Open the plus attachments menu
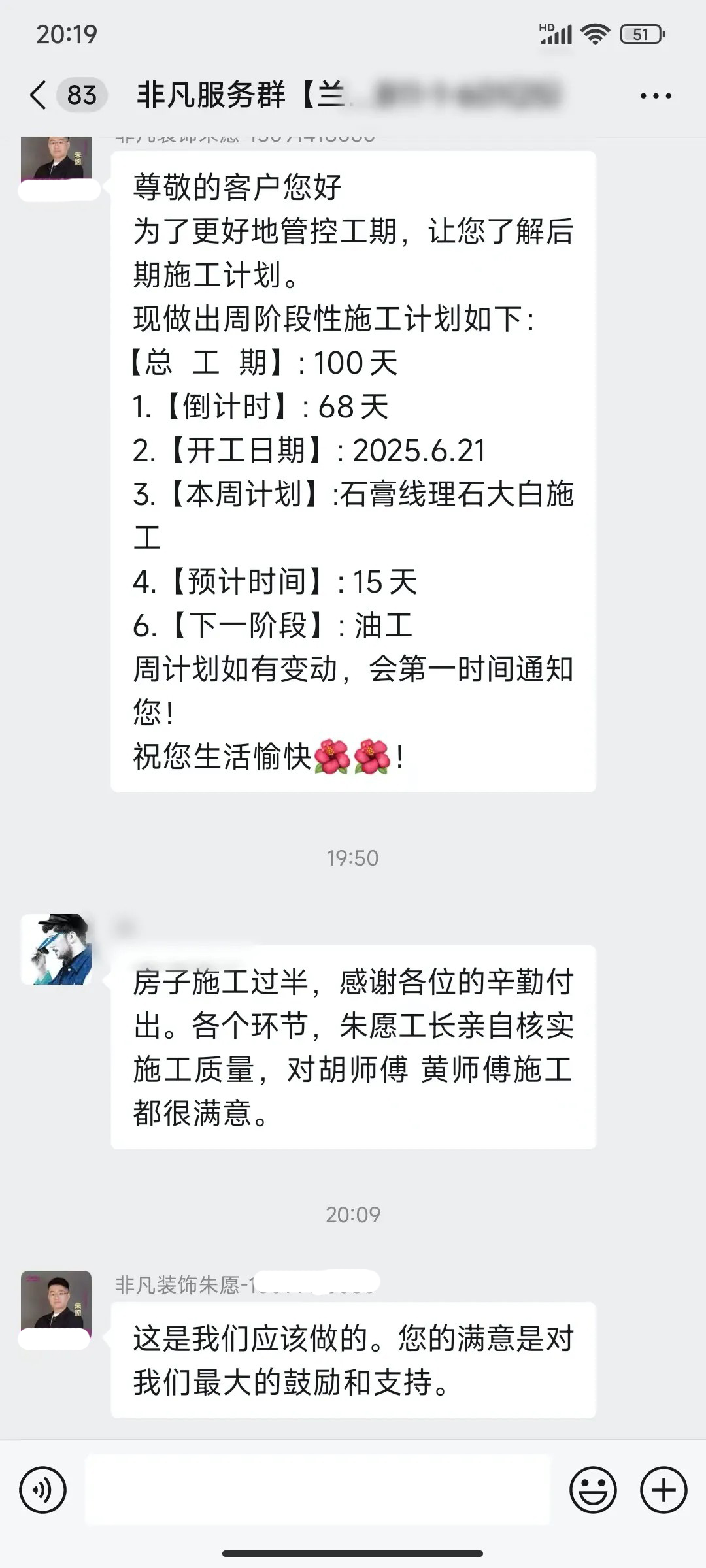This screenshot has height=1568, width=706. [x=663, y=1490]
